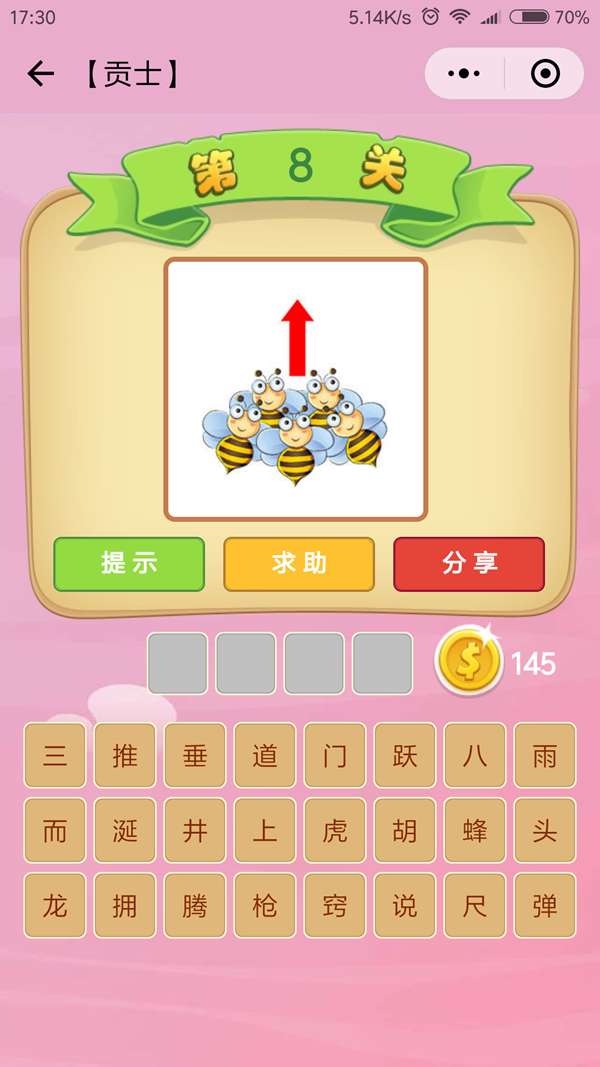The width and height of the screenshot is (600, 1067).
Task: Go back using the arrow icon
Action: 40,74
